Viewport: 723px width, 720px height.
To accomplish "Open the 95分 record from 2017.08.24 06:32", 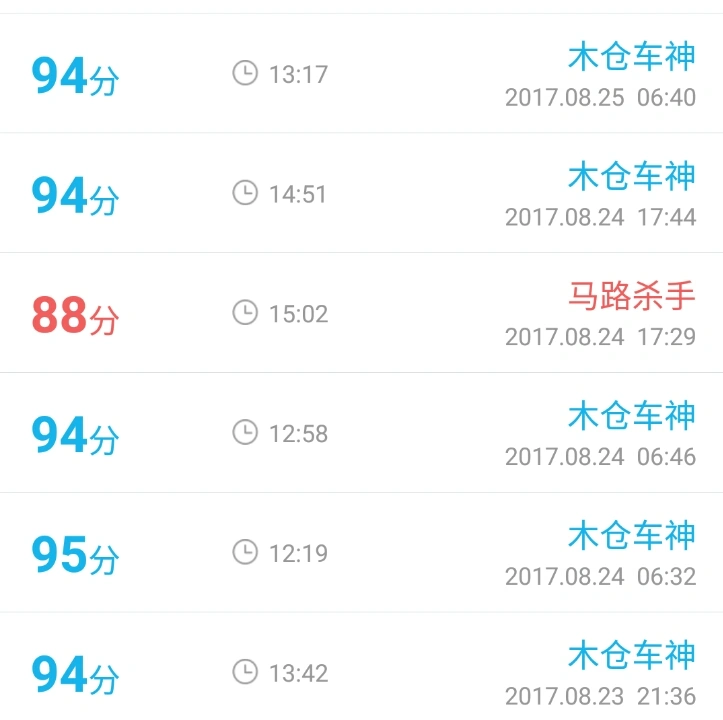I will (x=361, y=553).
